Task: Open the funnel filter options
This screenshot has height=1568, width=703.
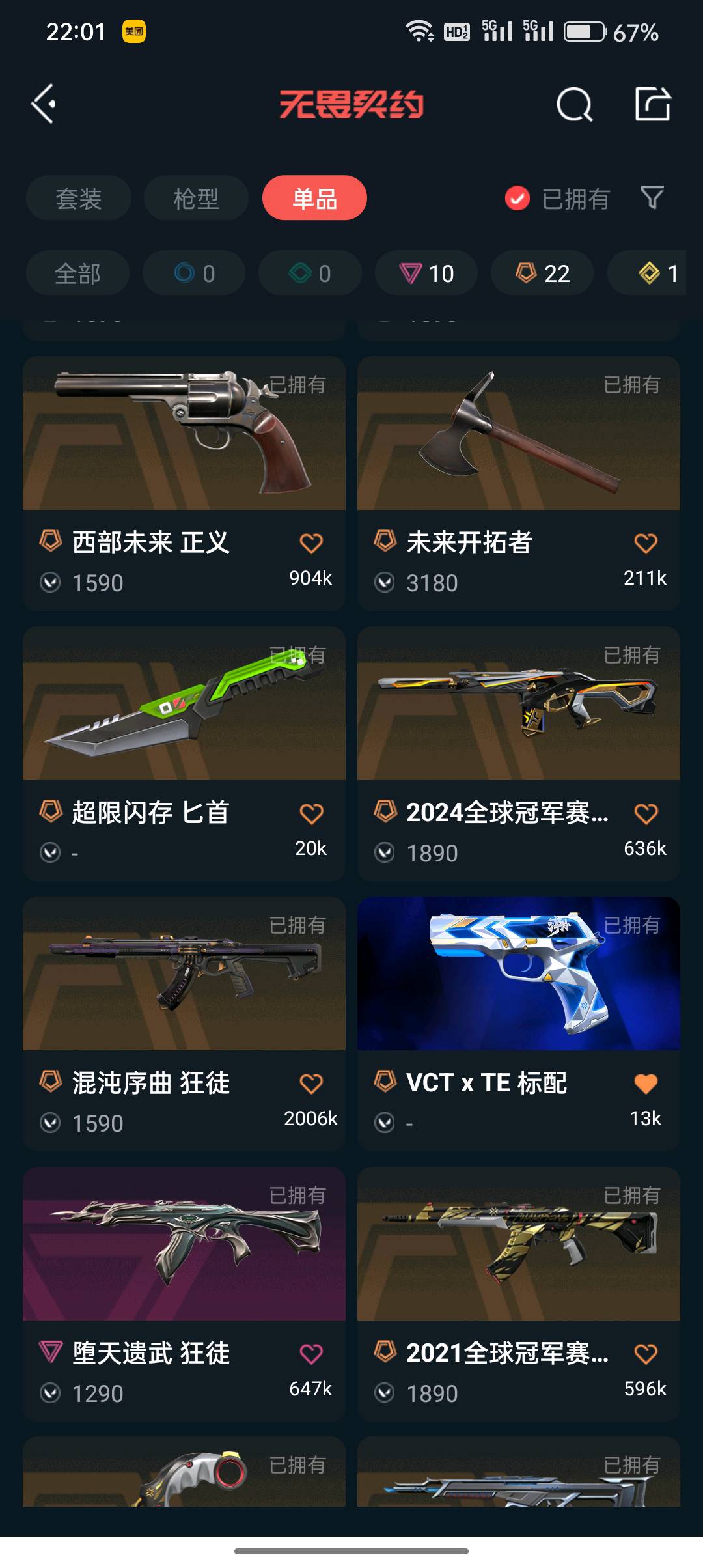Action: point(652,197)
